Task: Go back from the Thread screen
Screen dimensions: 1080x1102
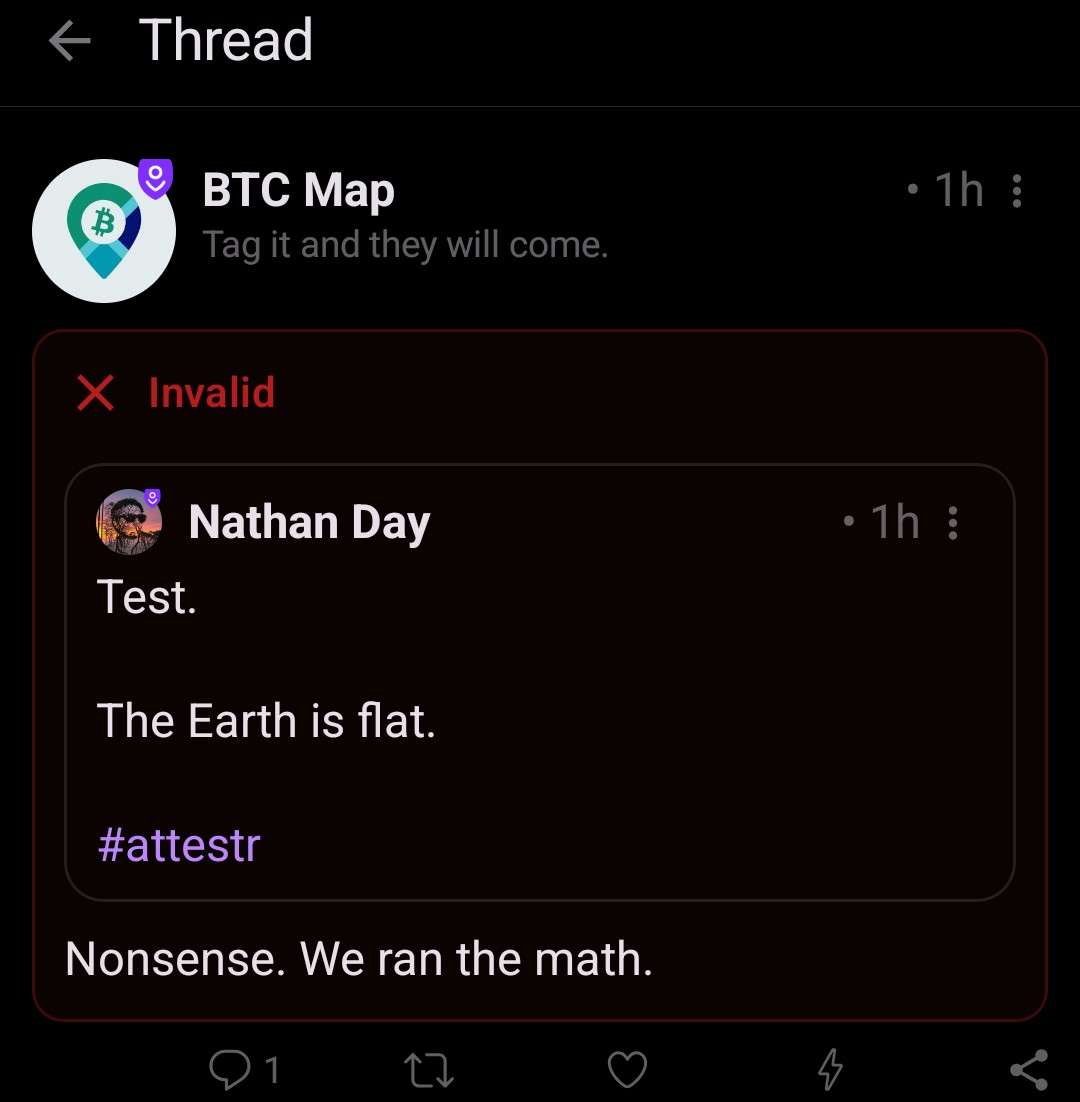Action: [69, 42]
